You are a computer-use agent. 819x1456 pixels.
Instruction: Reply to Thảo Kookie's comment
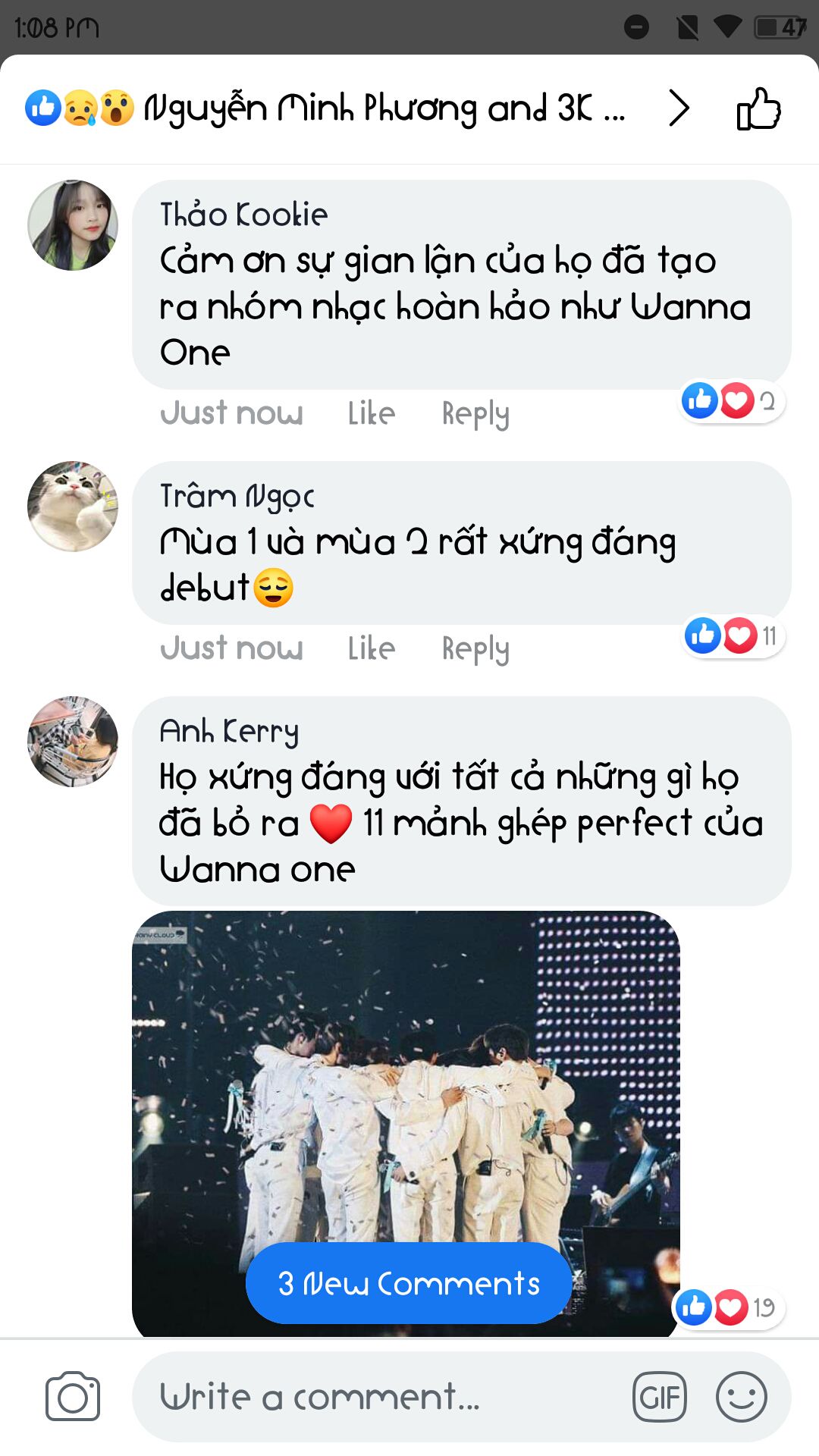(x=475, y=414)
